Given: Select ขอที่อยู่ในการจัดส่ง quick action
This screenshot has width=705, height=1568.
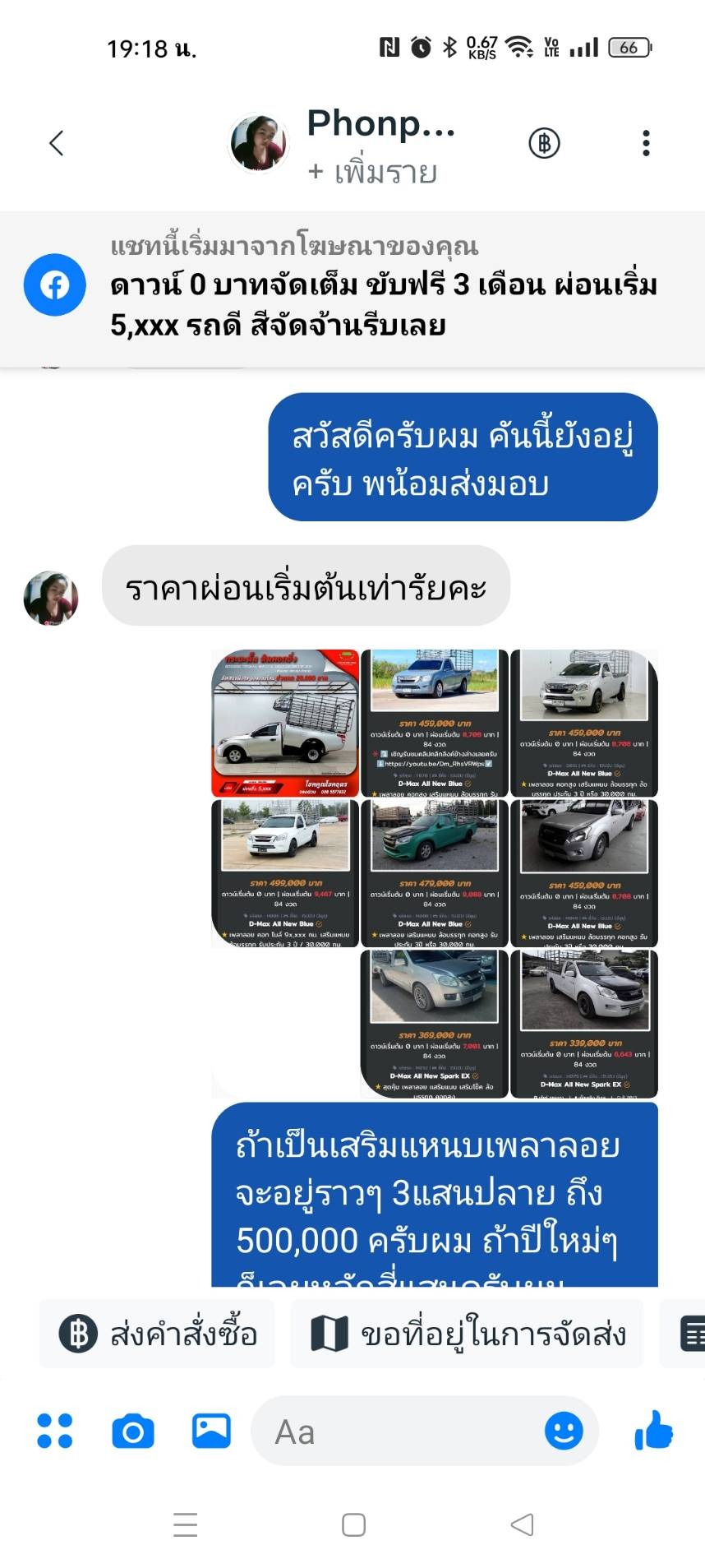Looking at the screenshot, I should (x=468, y=1334).
